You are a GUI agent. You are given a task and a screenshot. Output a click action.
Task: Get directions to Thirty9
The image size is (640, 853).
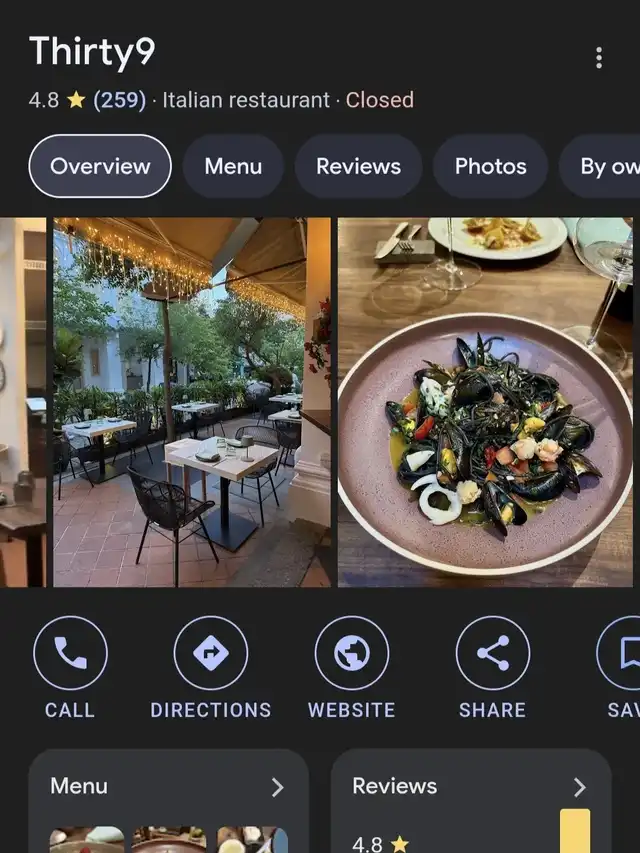tap(211, 667)
